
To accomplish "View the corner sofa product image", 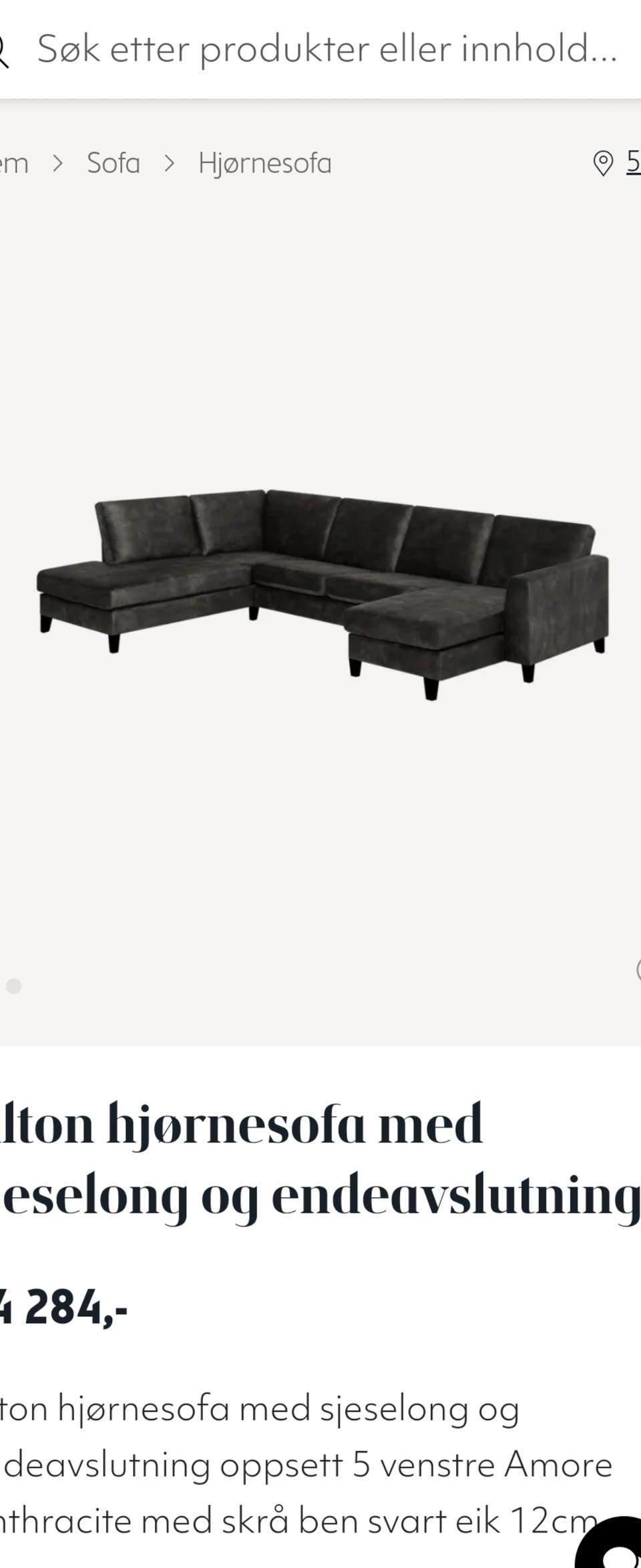I will pyautogui.click(x=323, y=593).
